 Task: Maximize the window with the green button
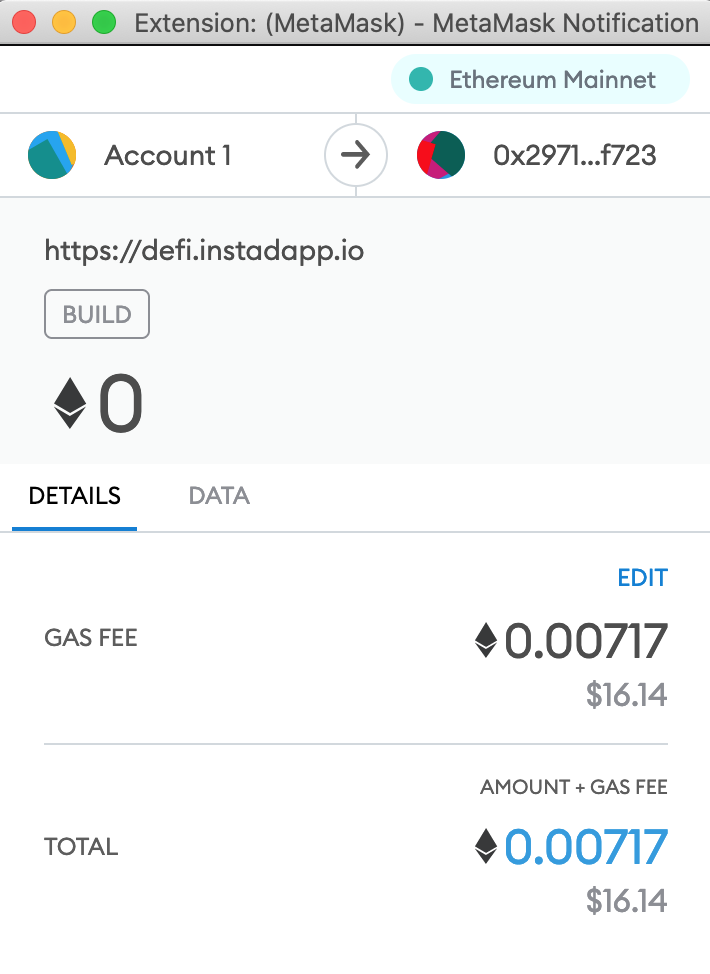click(103, 21)
